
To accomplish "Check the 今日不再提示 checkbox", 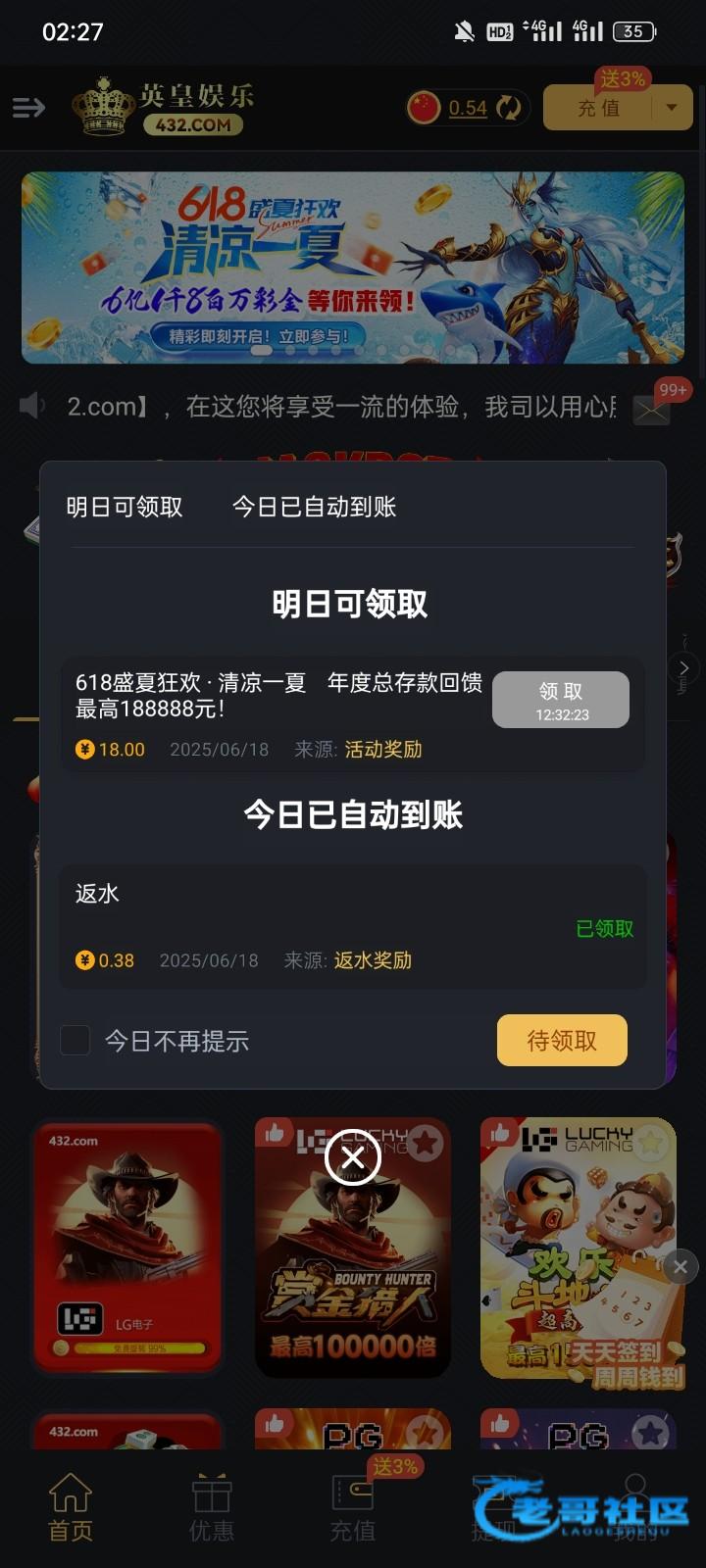I will click(x=76, y=1040).
